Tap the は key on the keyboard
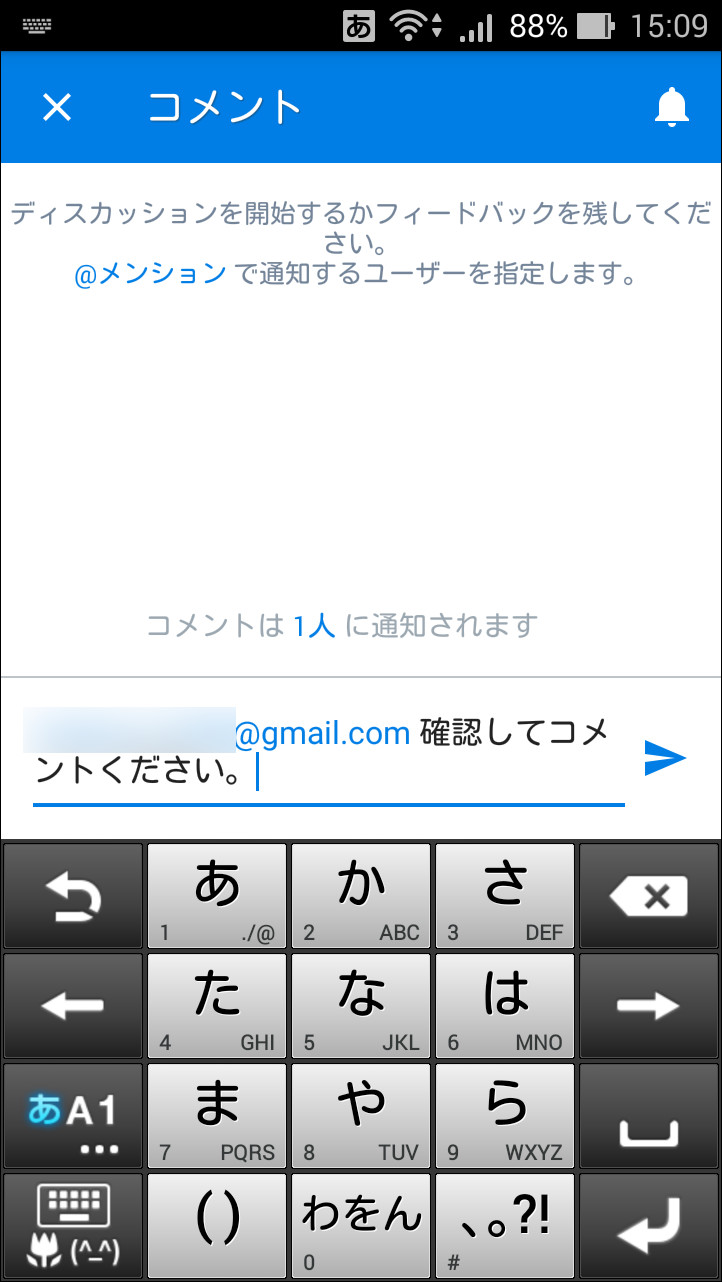 tap(505, 1005)
